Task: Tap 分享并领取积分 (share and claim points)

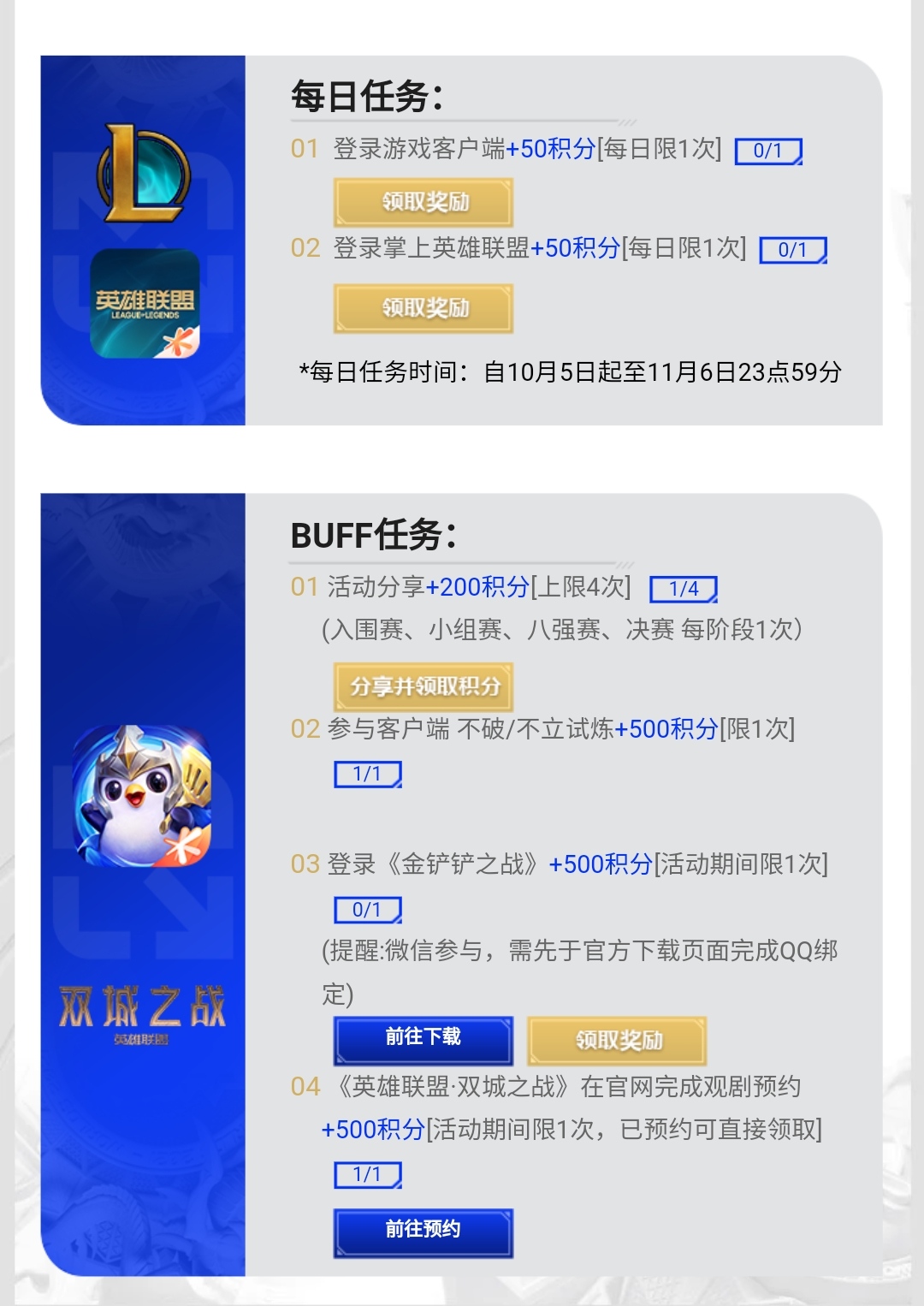Action: (x=423, y=686)
